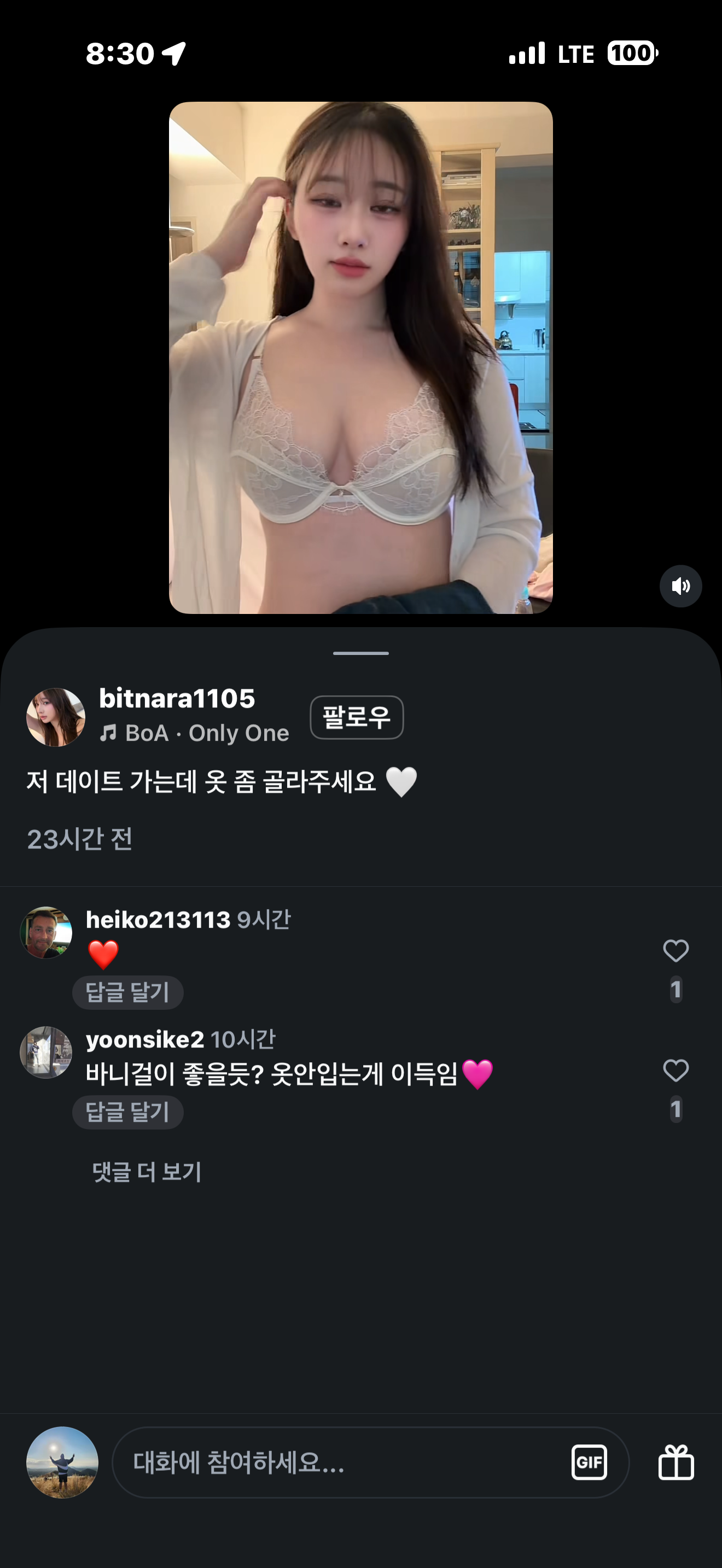This screenshot has width=722, height=1568.
Task: Send a gift with the gift icon
Action: click(x=676, y=1462)
